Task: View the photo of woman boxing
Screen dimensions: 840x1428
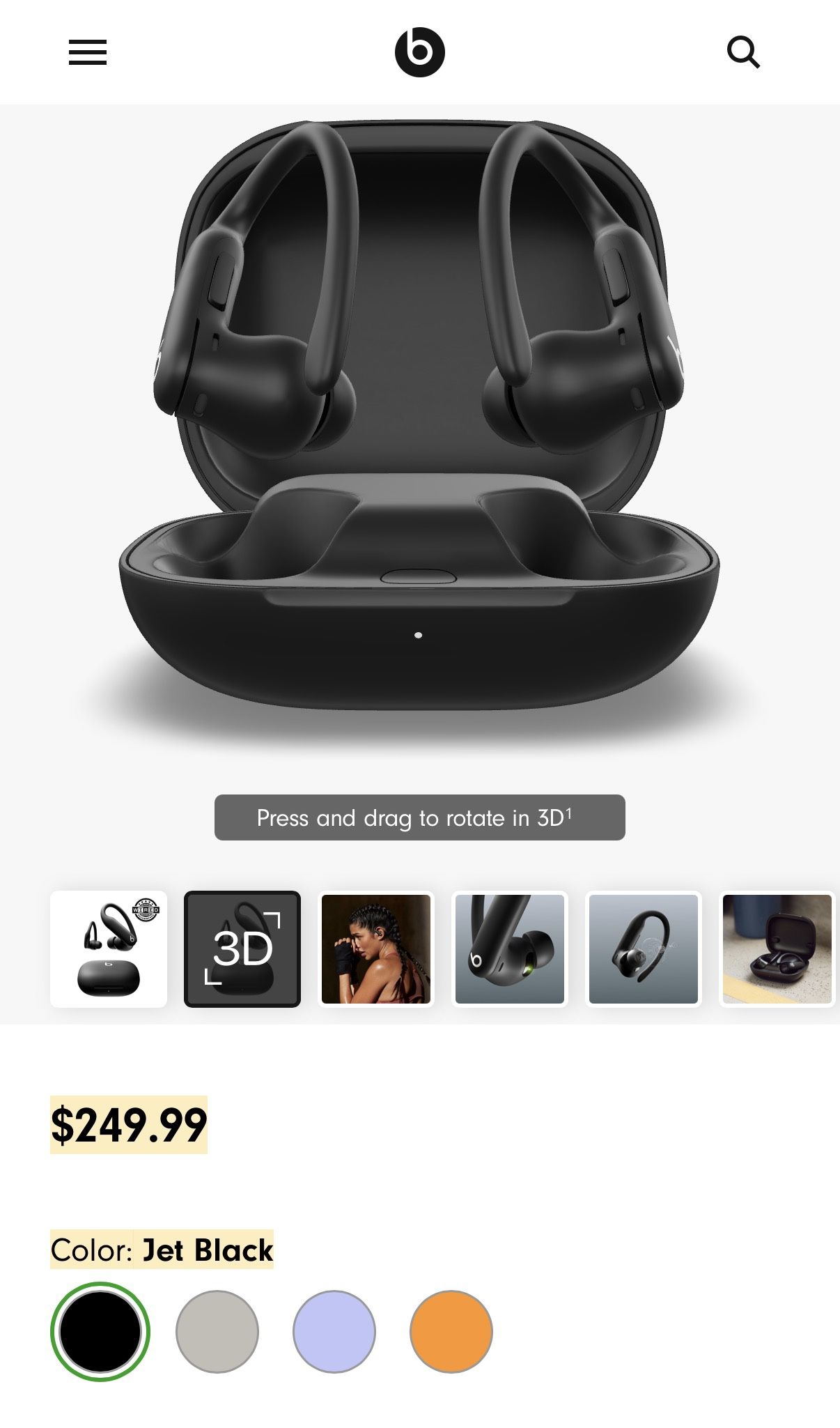Action: coord(376,949)
